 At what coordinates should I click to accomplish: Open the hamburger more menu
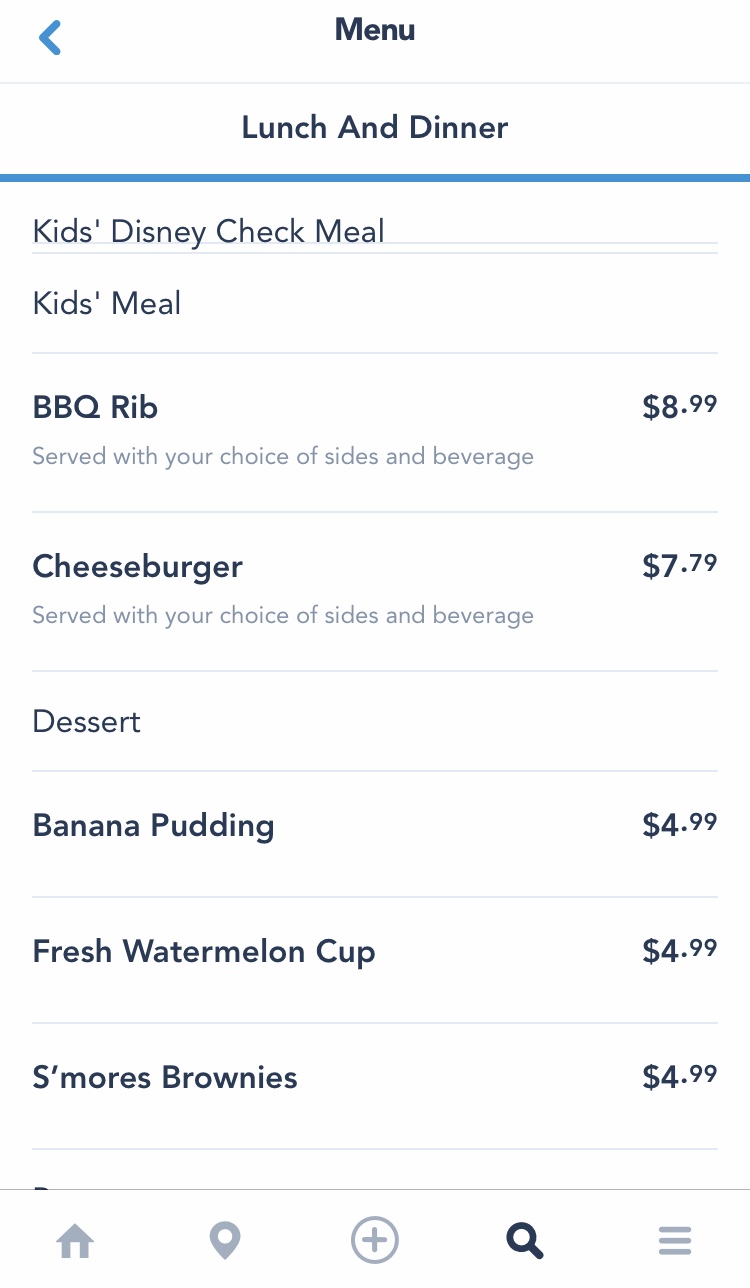(675, 1241)
